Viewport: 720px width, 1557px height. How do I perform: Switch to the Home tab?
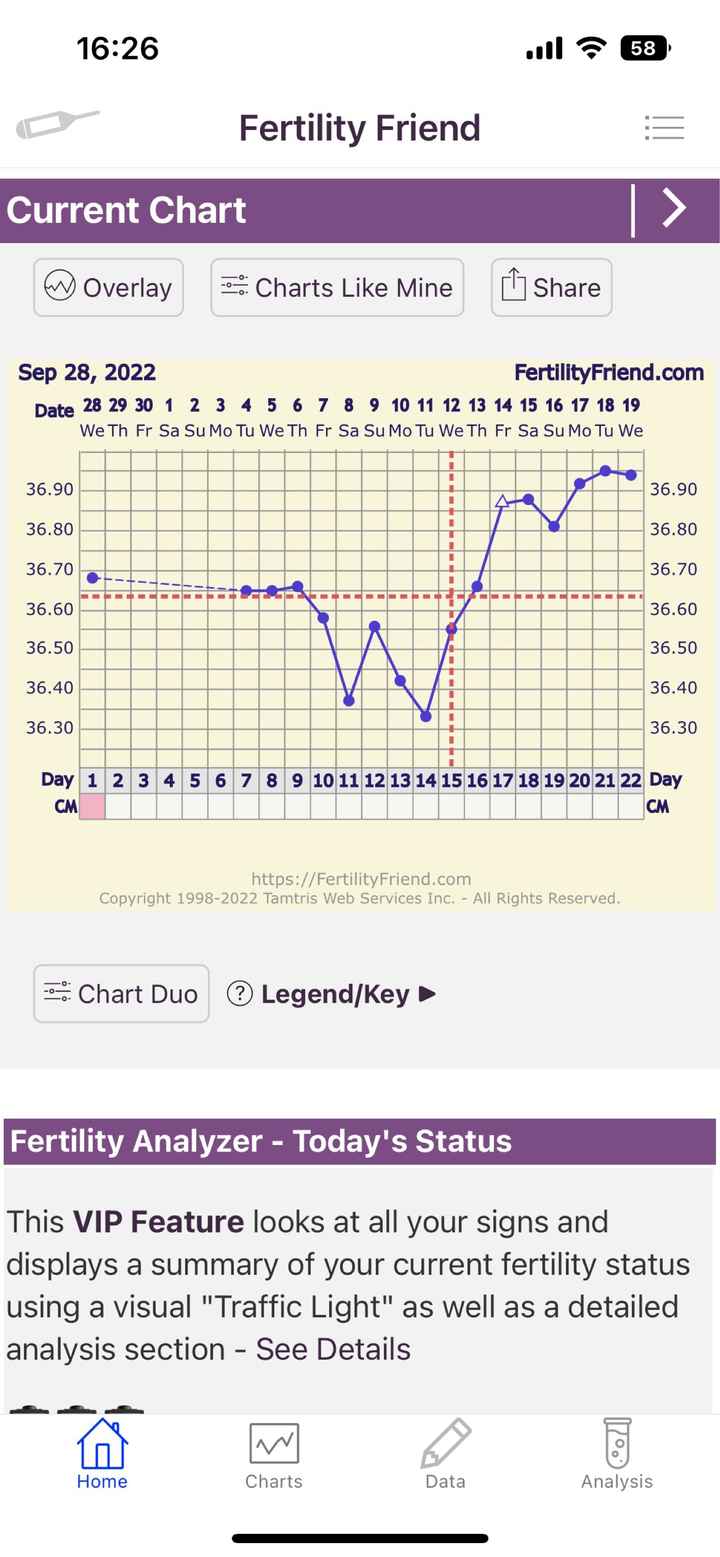102,1455
